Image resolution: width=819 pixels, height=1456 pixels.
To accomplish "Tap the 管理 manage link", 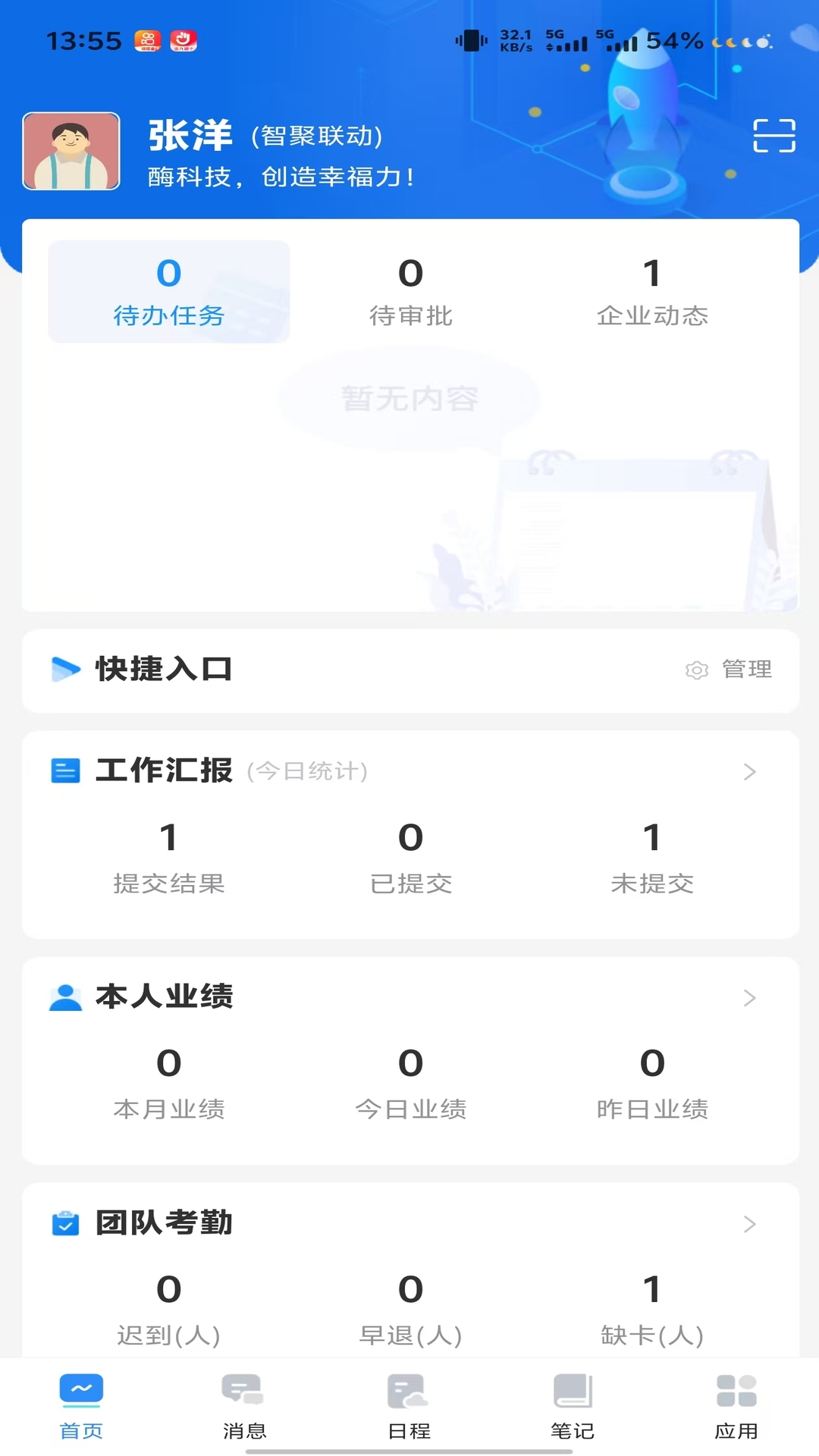I will 747,670.
